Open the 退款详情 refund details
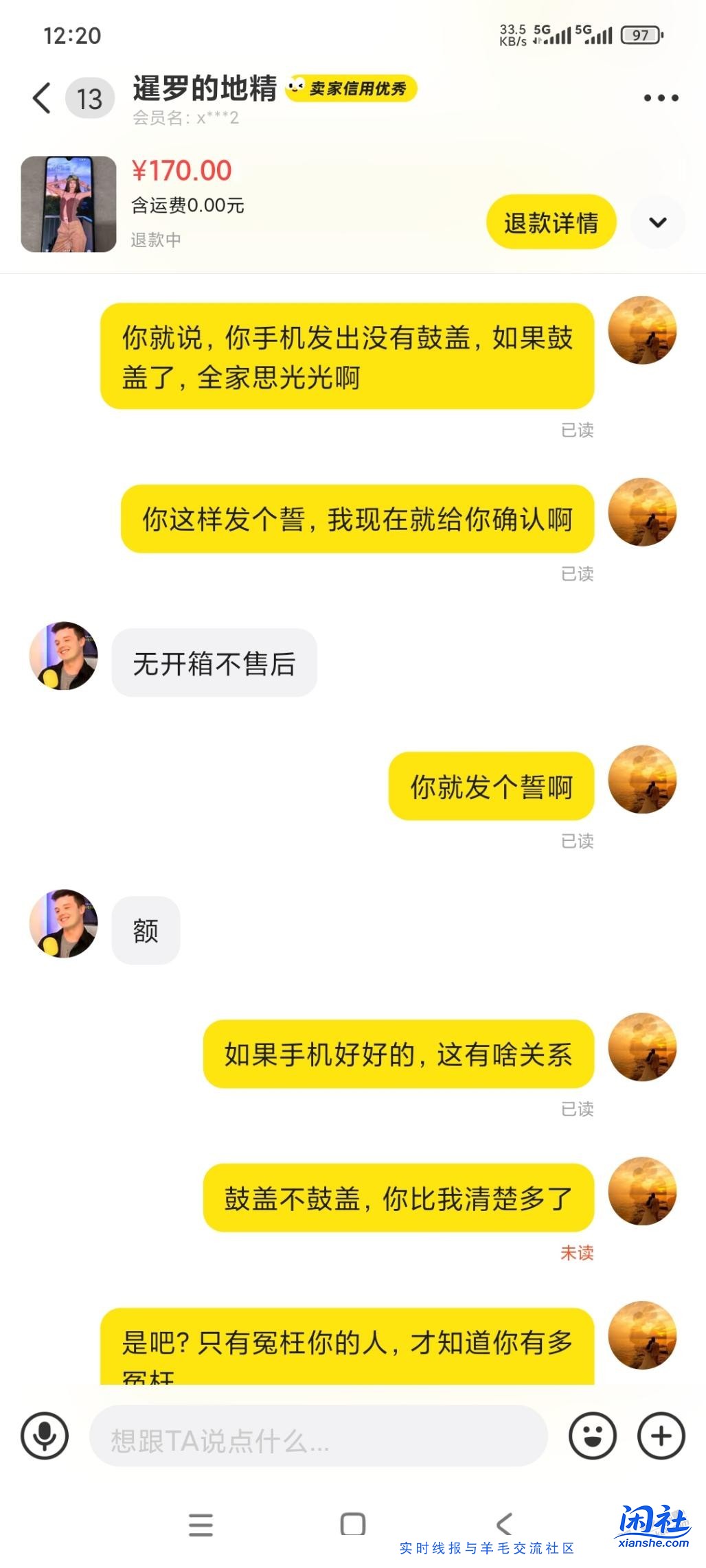Viewport: 706px width, 1568px height. pyautogui.click(x=550, y=222)
